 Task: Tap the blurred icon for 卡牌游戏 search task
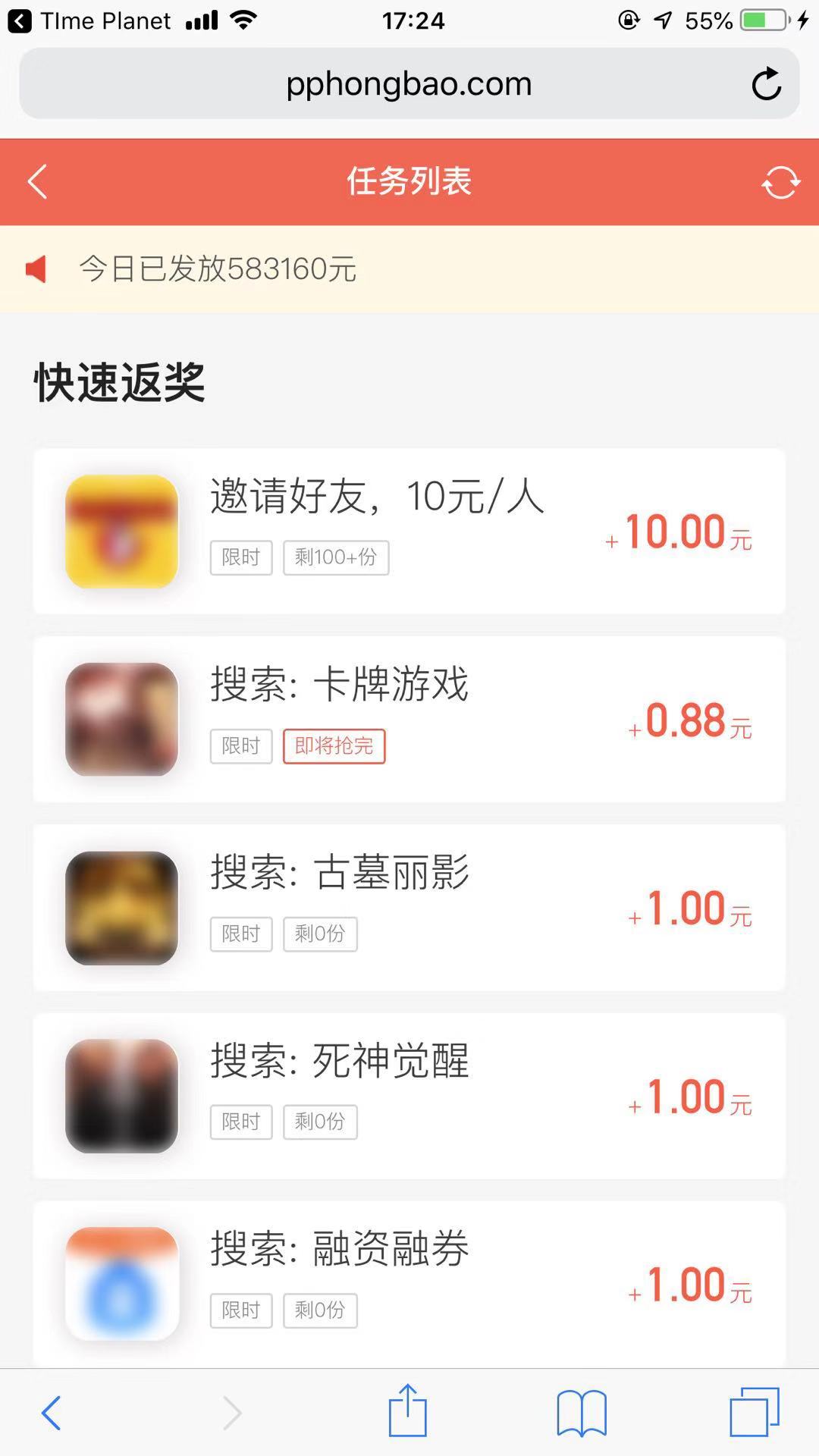pos(121,719)
